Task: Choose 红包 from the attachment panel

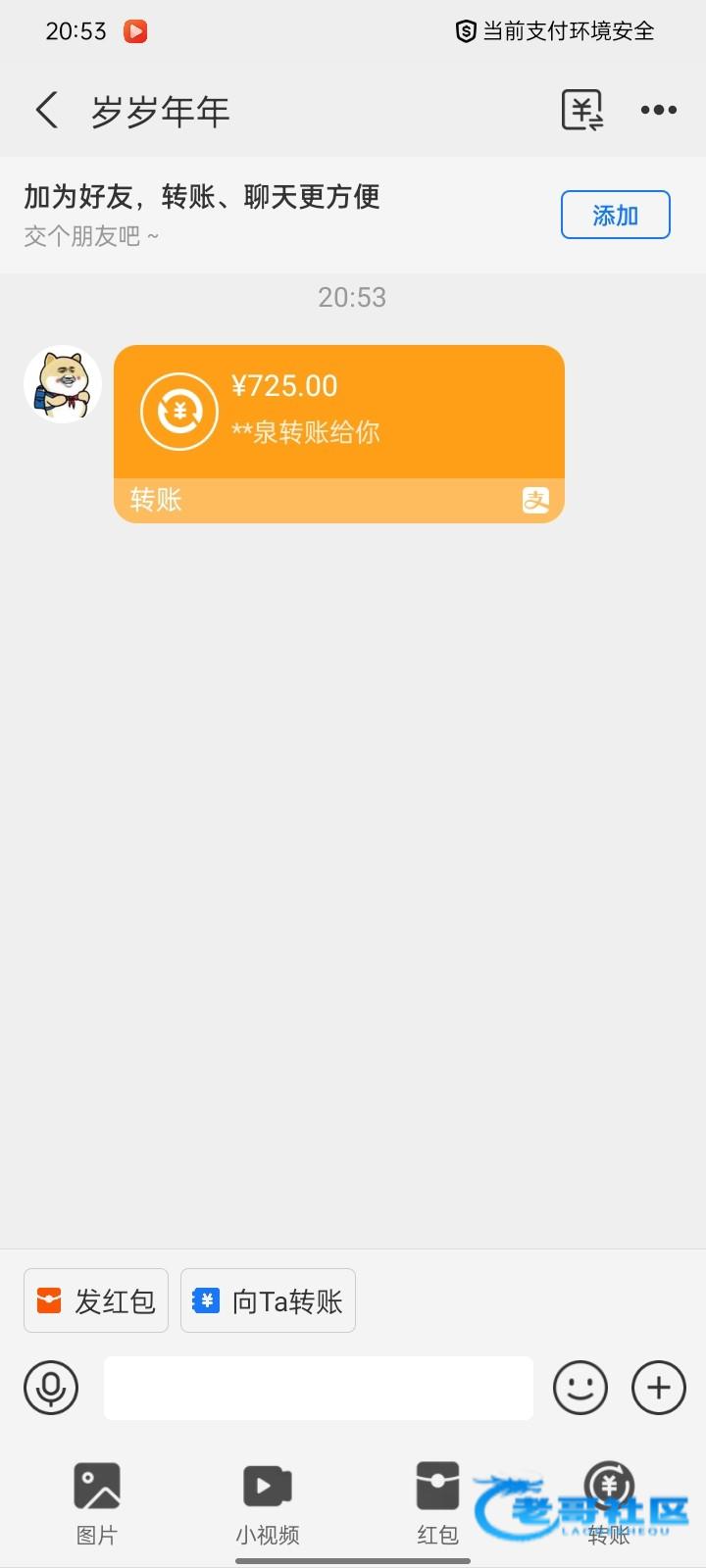Action: pos(437,1503)
